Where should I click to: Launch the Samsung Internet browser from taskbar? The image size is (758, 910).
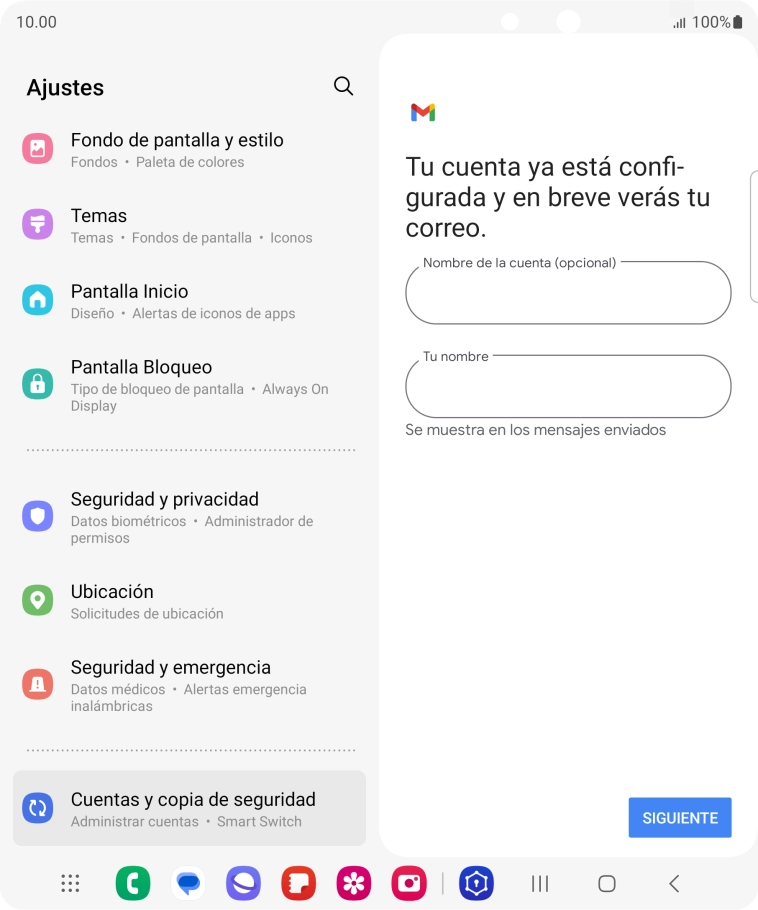tap(244, 883)
